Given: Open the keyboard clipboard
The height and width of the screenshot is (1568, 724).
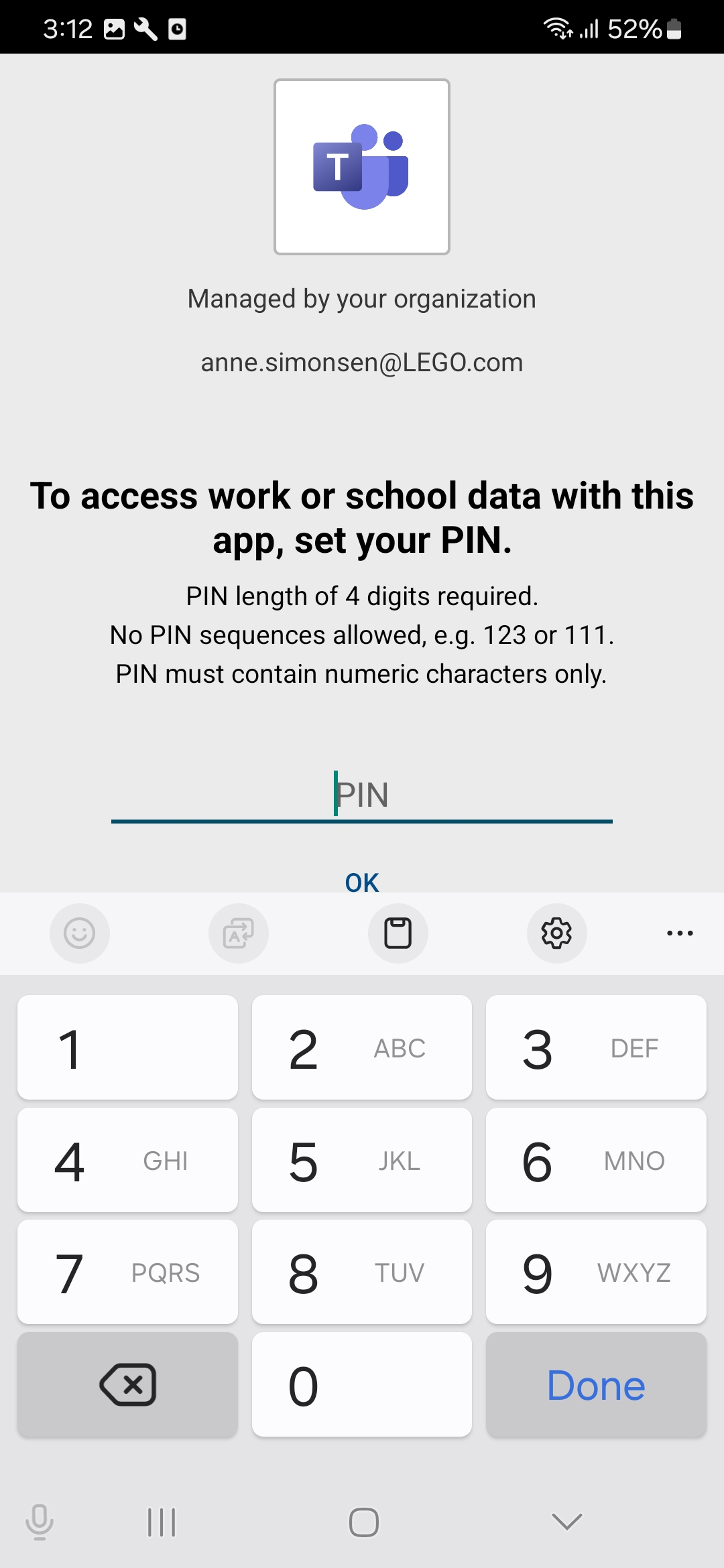Looking at the screenshot, I should tap(398, 933).
